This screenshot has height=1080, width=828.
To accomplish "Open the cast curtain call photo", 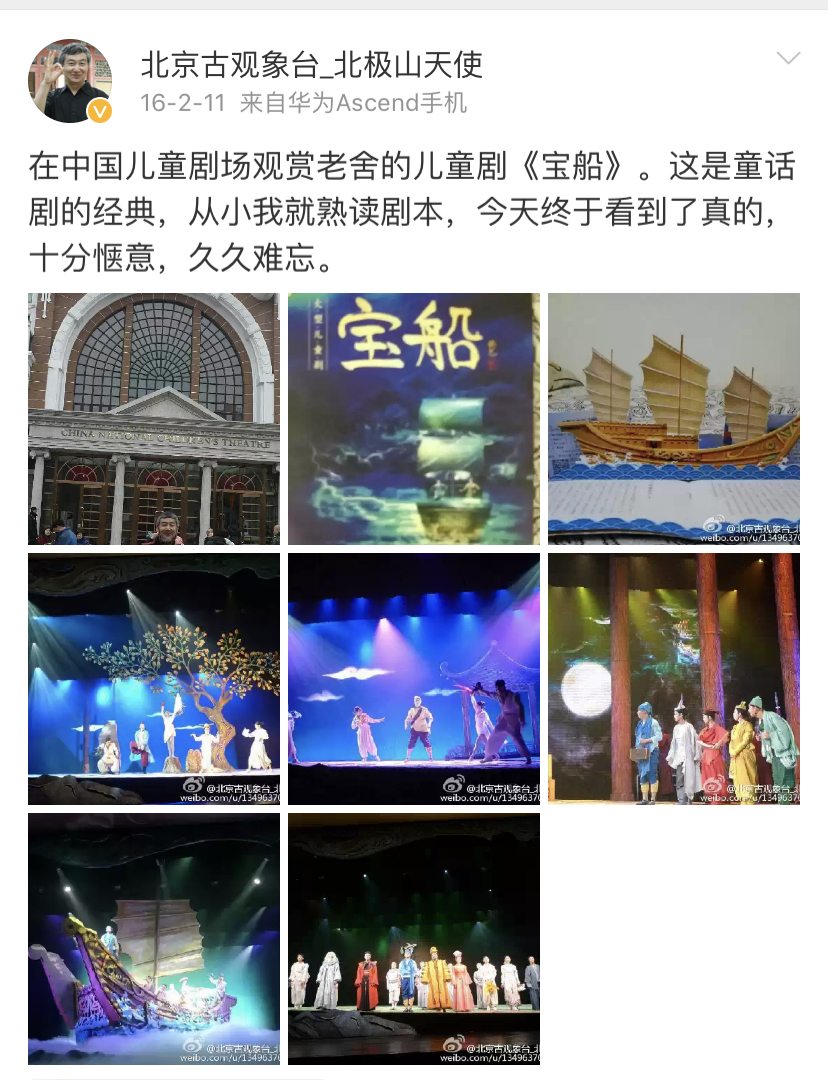I will coord(414,939).
